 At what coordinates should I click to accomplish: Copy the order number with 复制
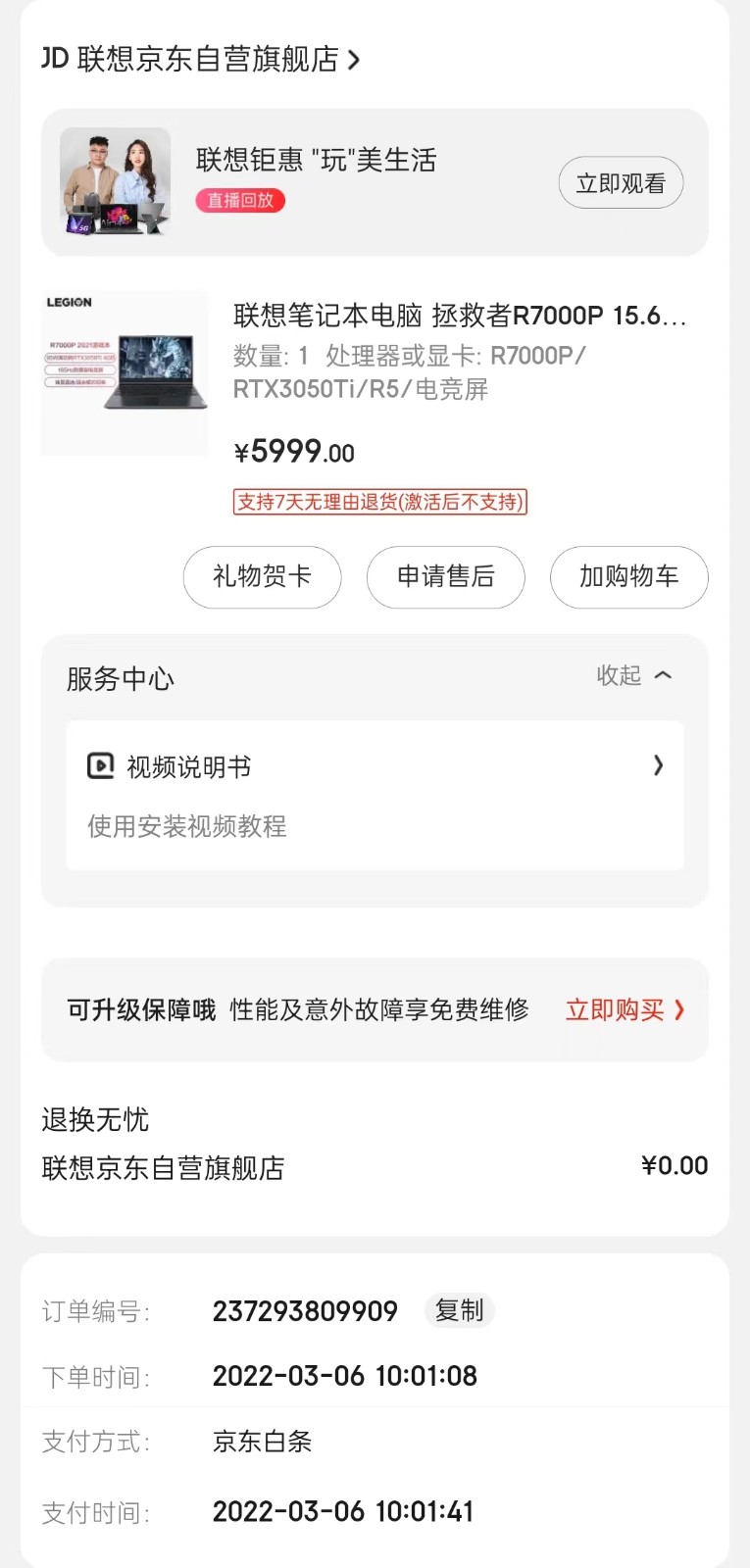coord(459,1311)
